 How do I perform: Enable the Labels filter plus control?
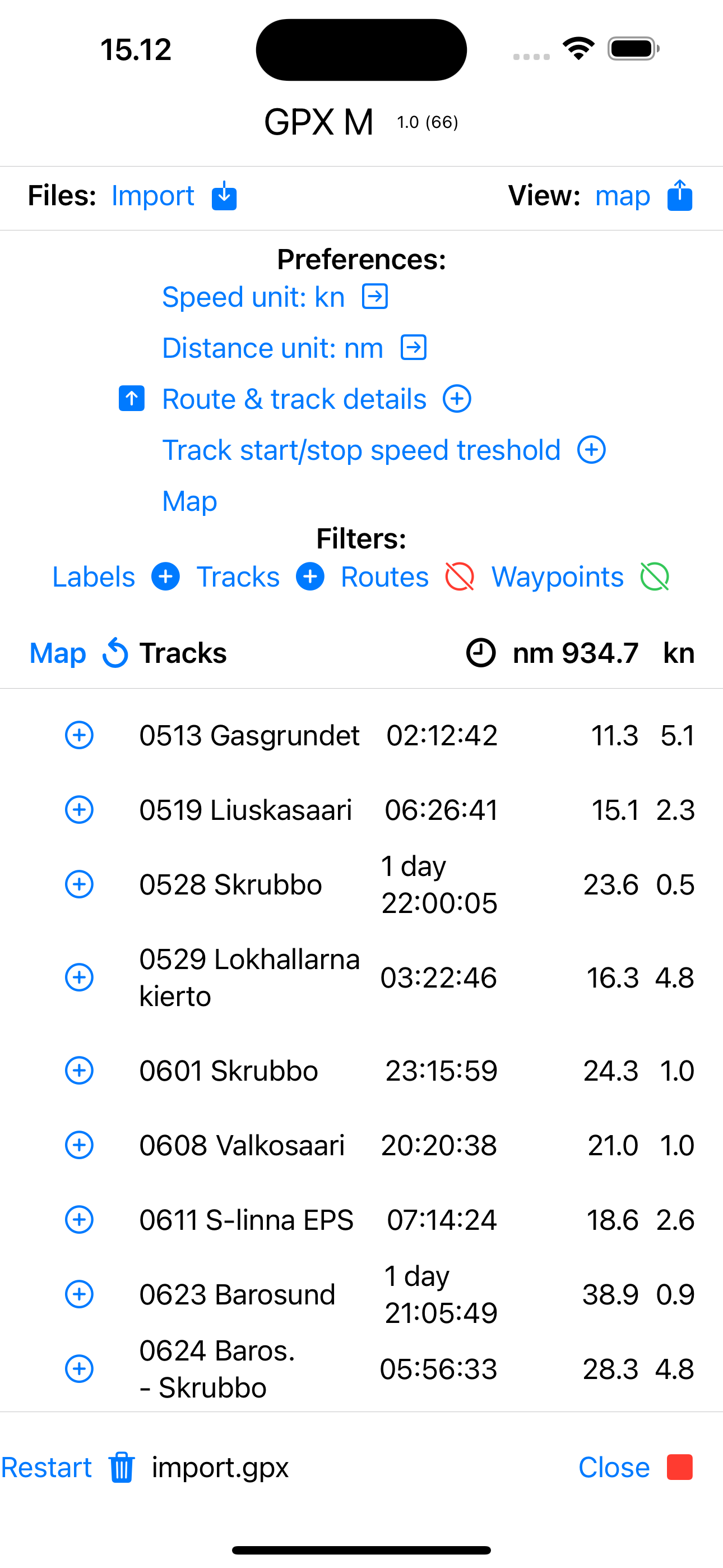click(164, 577)
